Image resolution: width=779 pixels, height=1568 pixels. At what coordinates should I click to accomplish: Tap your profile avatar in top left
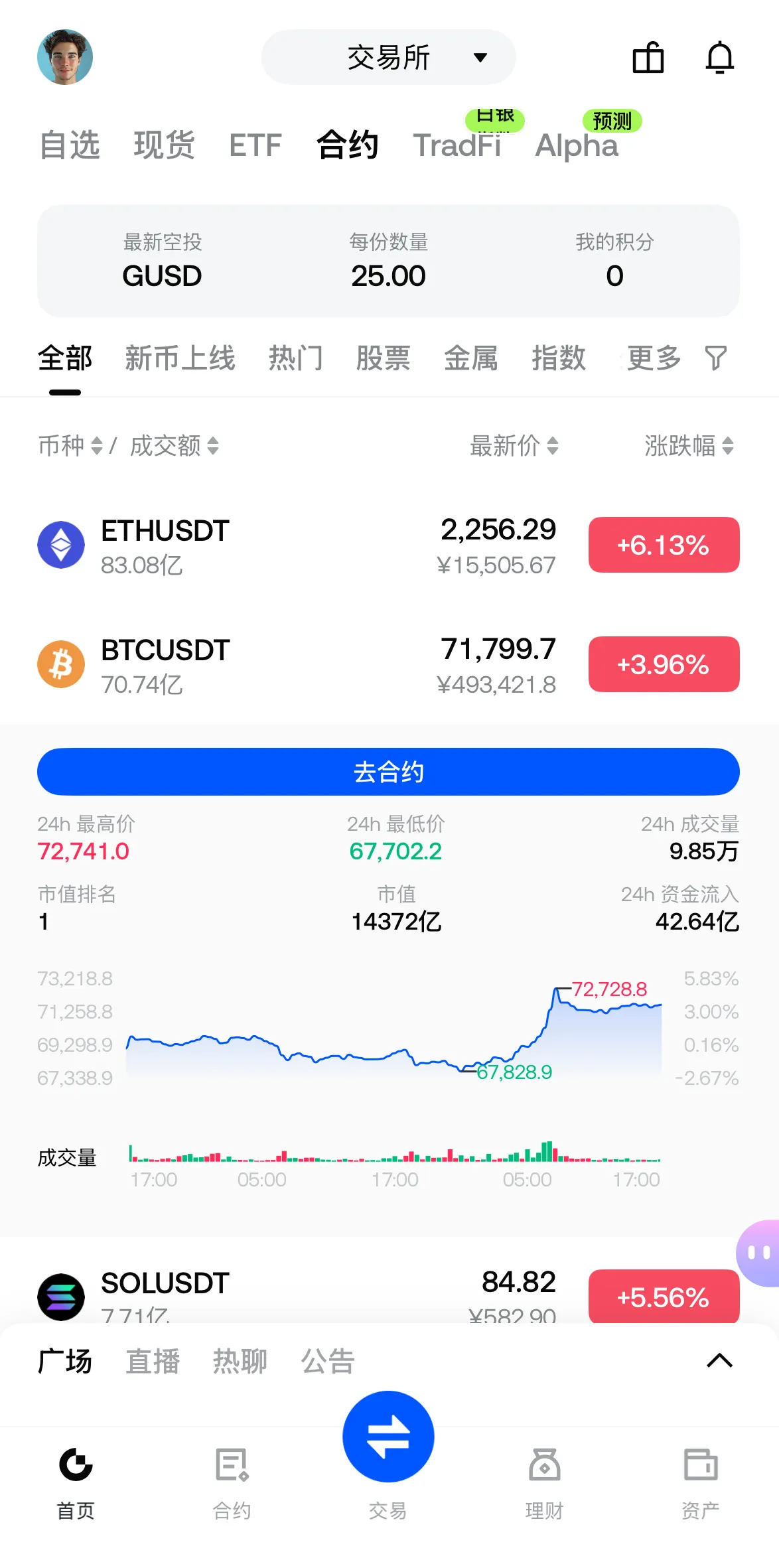(64, 58)
